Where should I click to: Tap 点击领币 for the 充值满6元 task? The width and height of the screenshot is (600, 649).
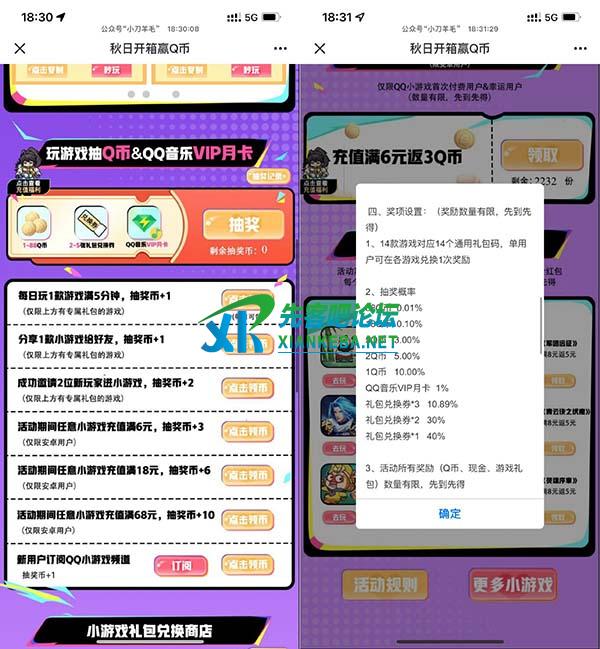(247, 433)
